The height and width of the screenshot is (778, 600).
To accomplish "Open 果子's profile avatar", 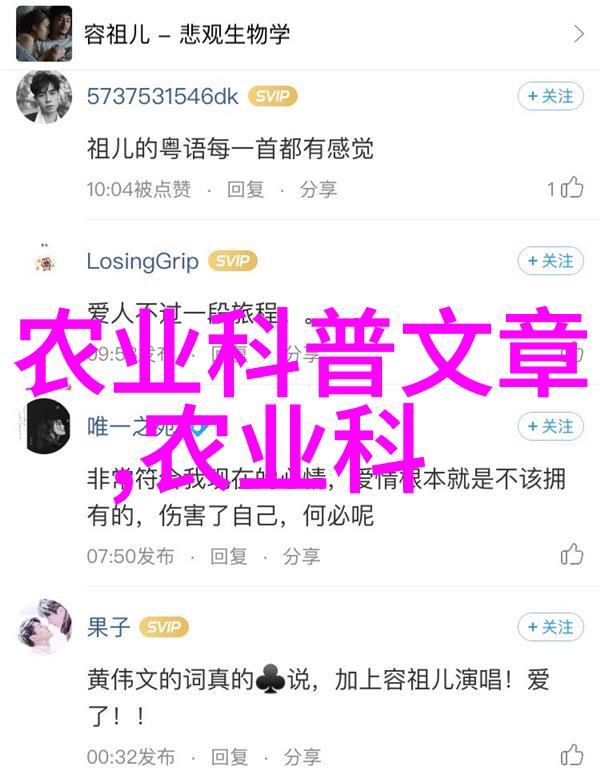I will (x=44, y=628).
